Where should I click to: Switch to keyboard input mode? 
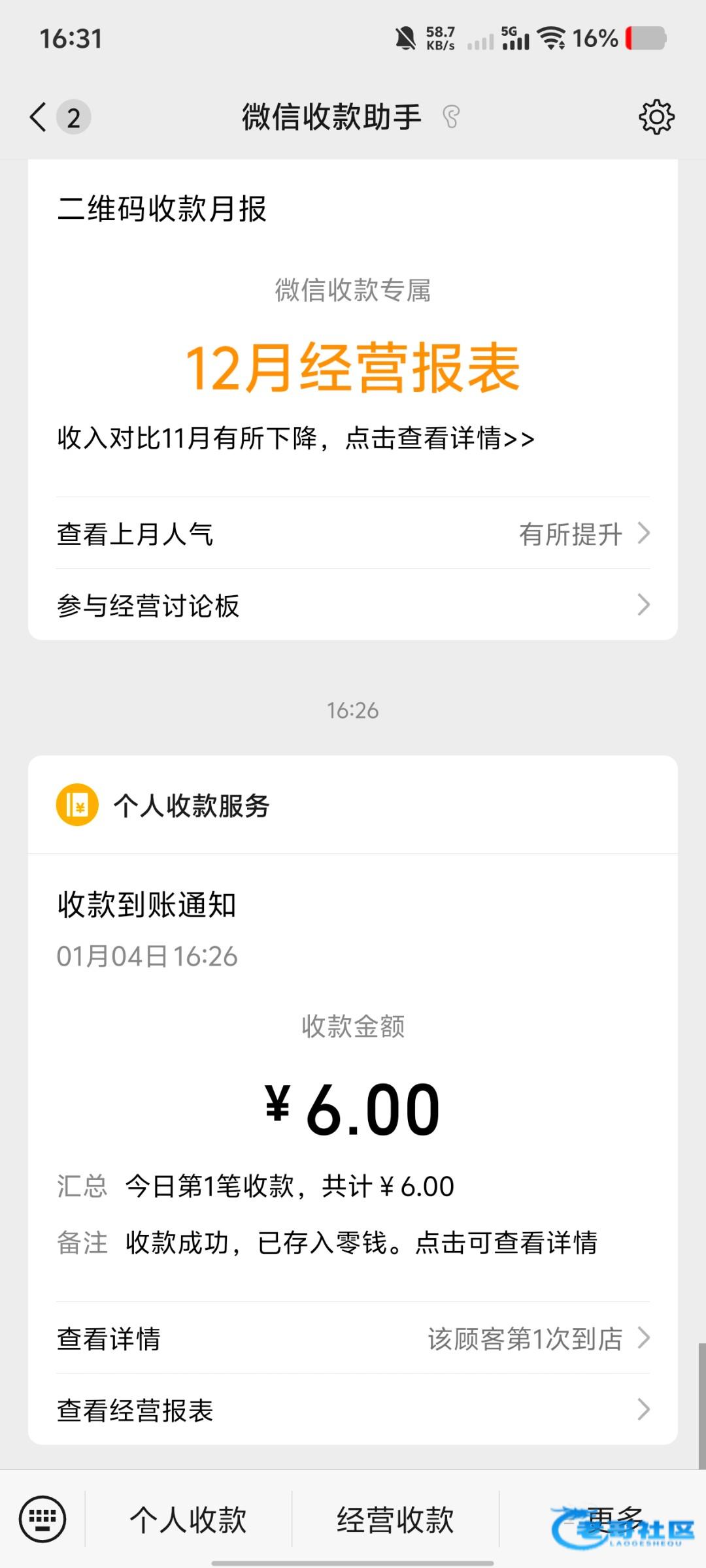42,1519
